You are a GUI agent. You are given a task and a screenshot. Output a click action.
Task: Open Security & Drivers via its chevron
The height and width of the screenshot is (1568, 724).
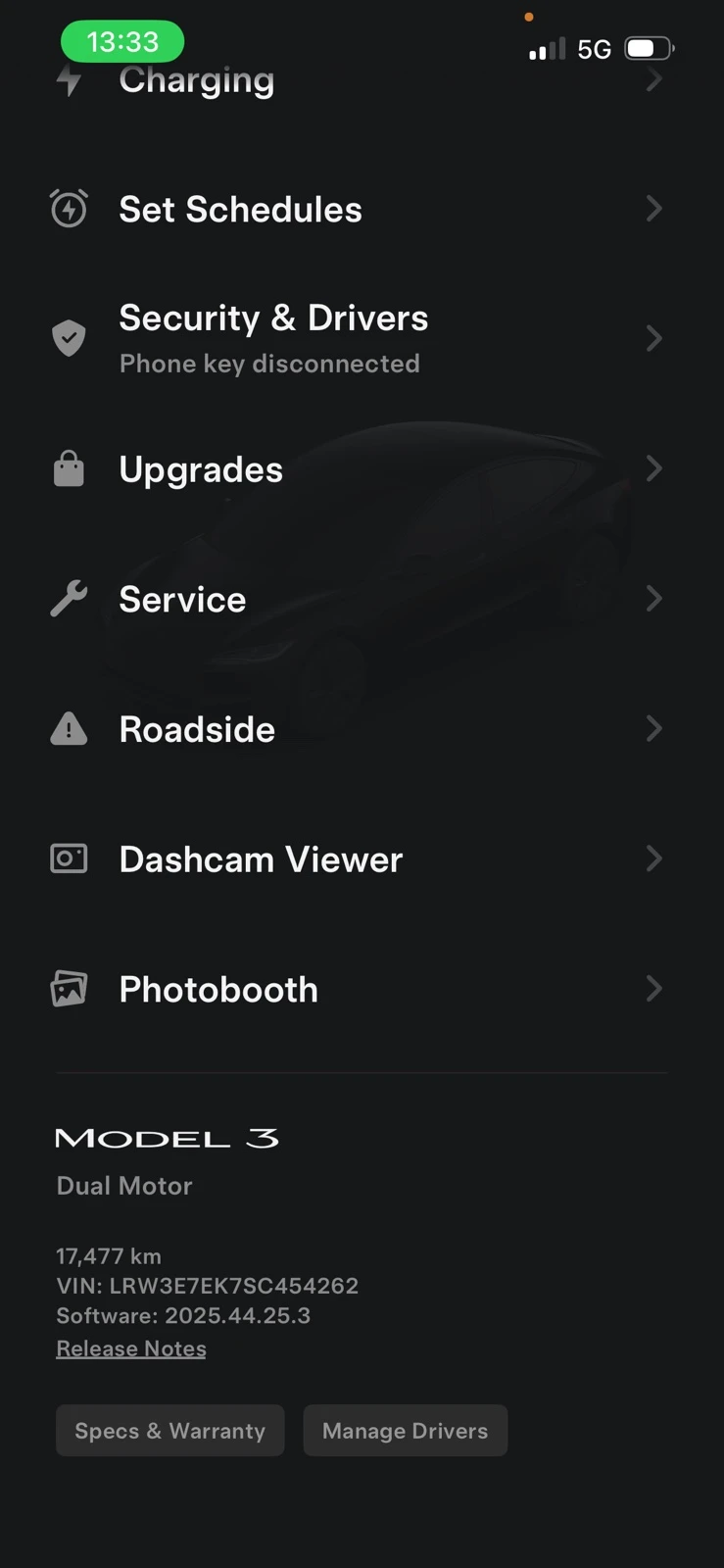click(653, 338)
